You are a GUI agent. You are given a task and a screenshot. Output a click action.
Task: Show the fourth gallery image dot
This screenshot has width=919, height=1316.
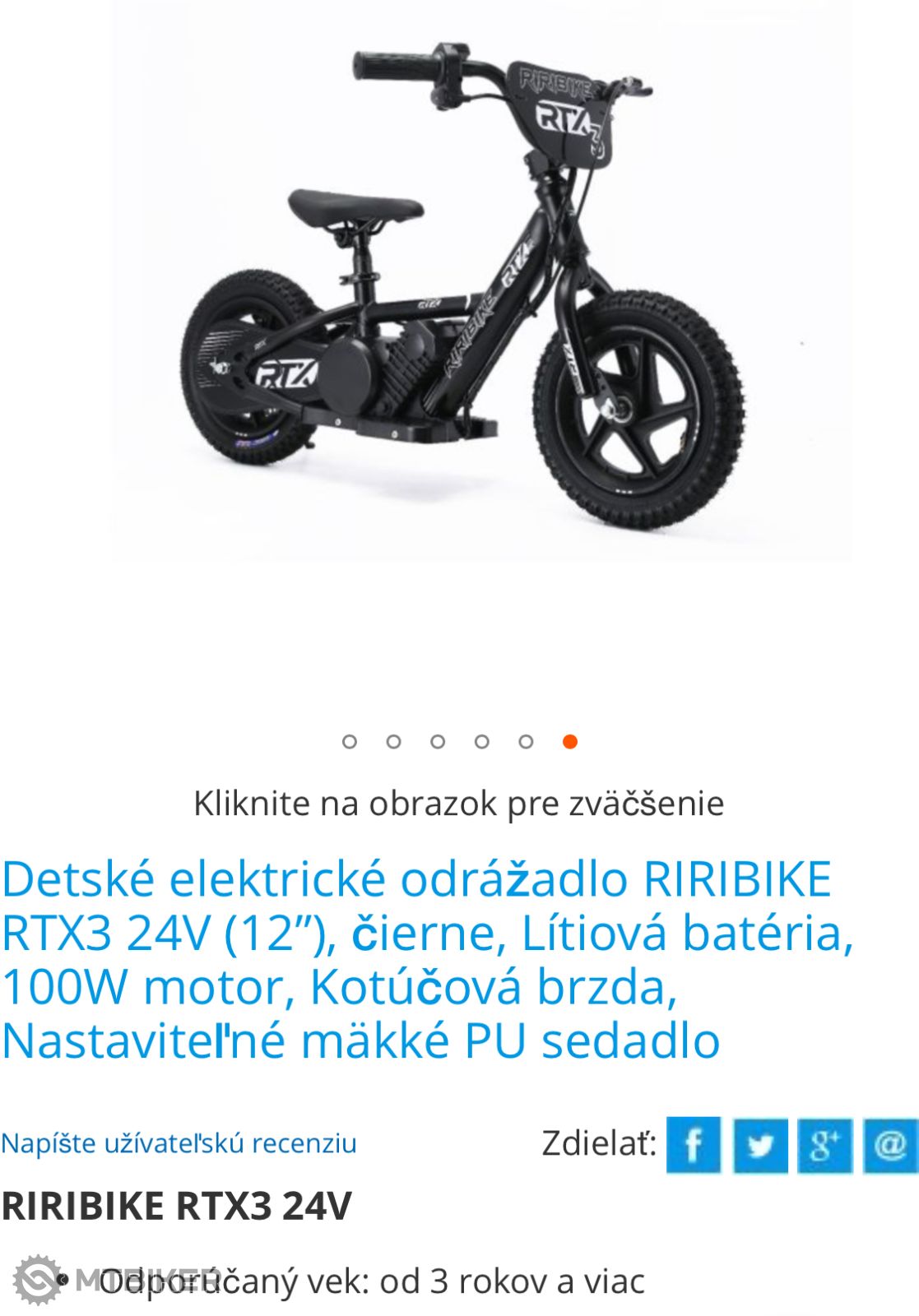coord(482,742)
